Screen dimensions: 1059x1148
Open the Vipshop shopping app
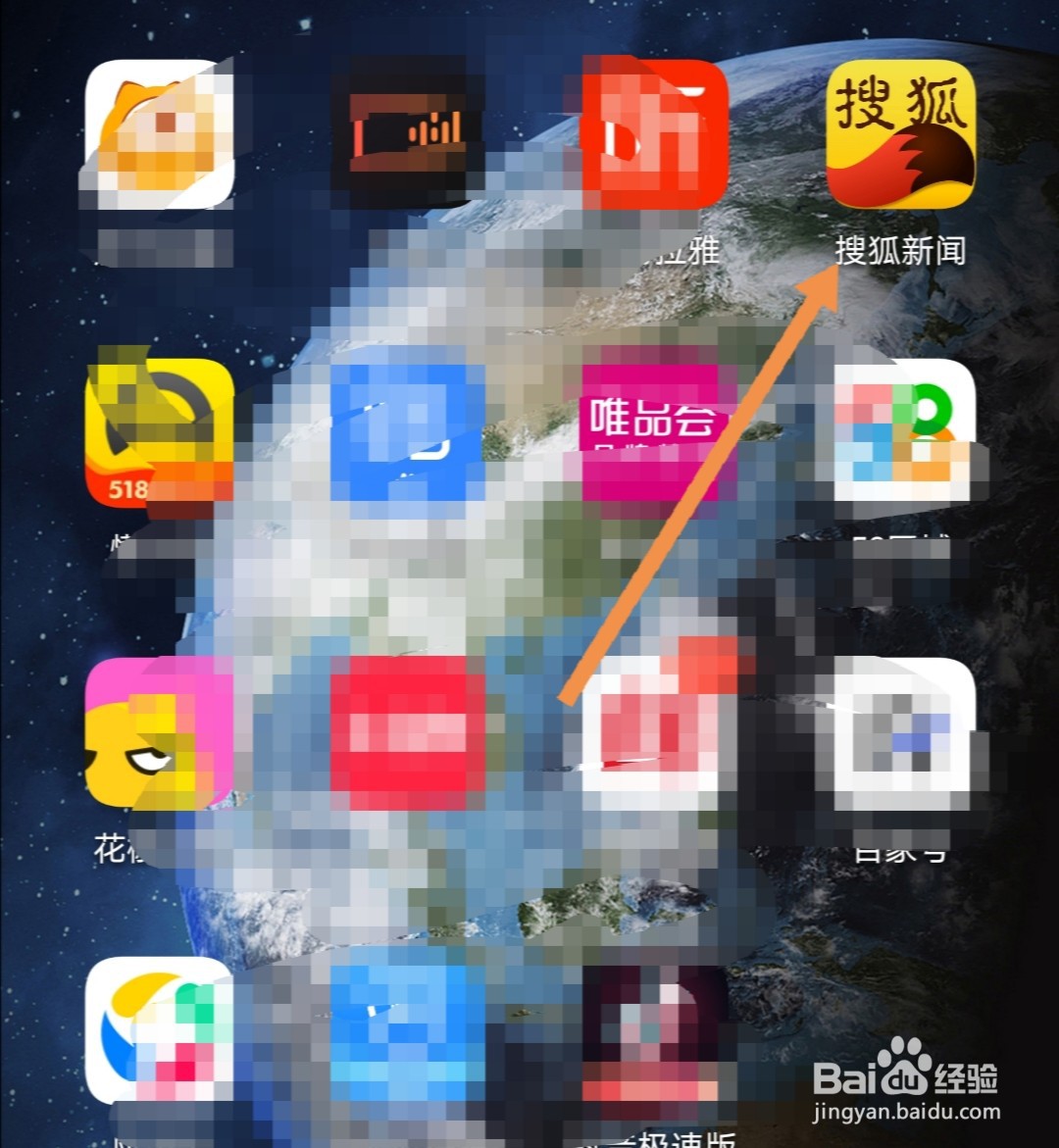(652, 431)
